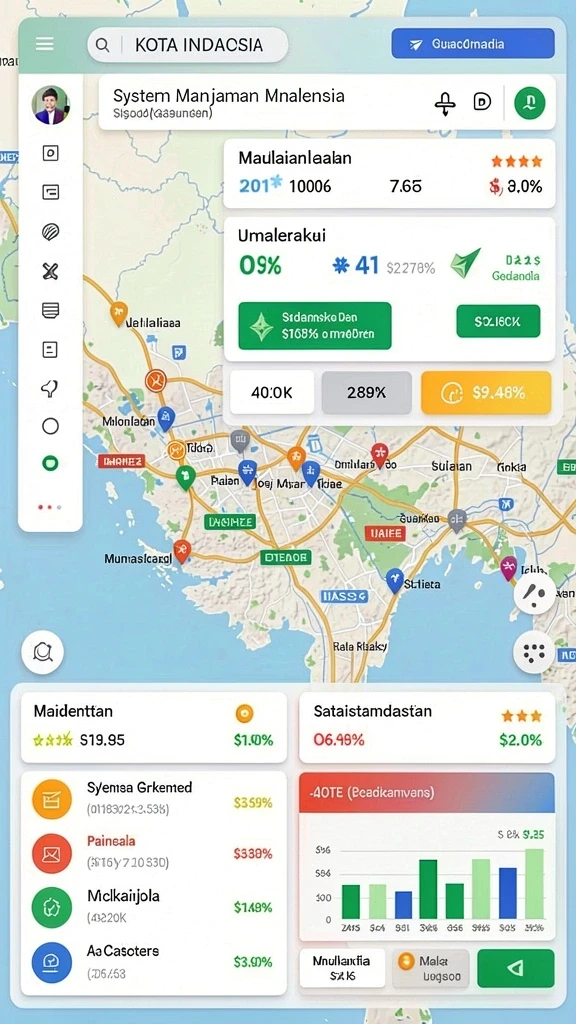Open the Syemsa Grkemed row
The width and height of the screenshot is (576, 1024).
click(x=153, y=799)
